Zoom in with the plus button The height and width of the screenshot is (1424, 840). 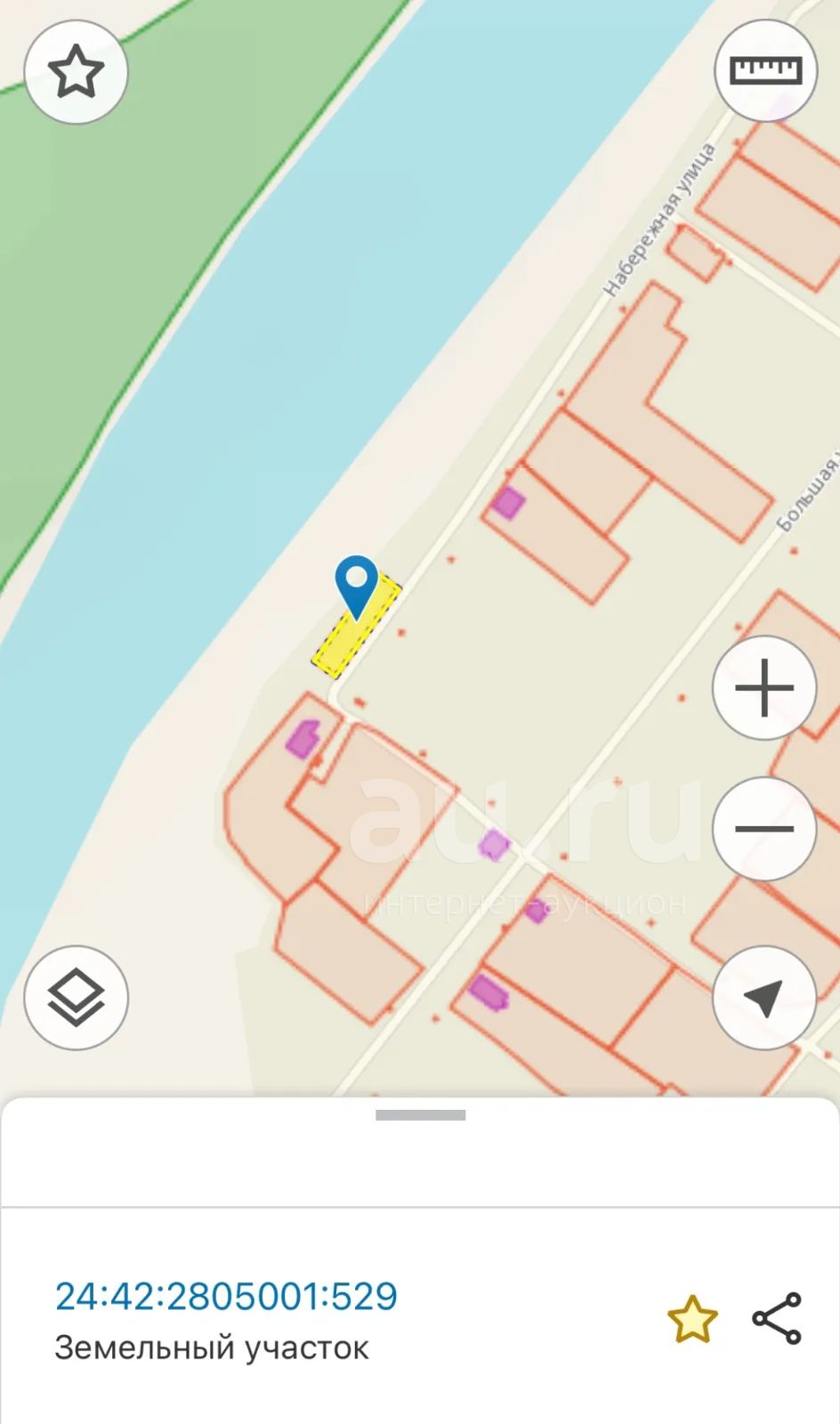pos(764,687)
